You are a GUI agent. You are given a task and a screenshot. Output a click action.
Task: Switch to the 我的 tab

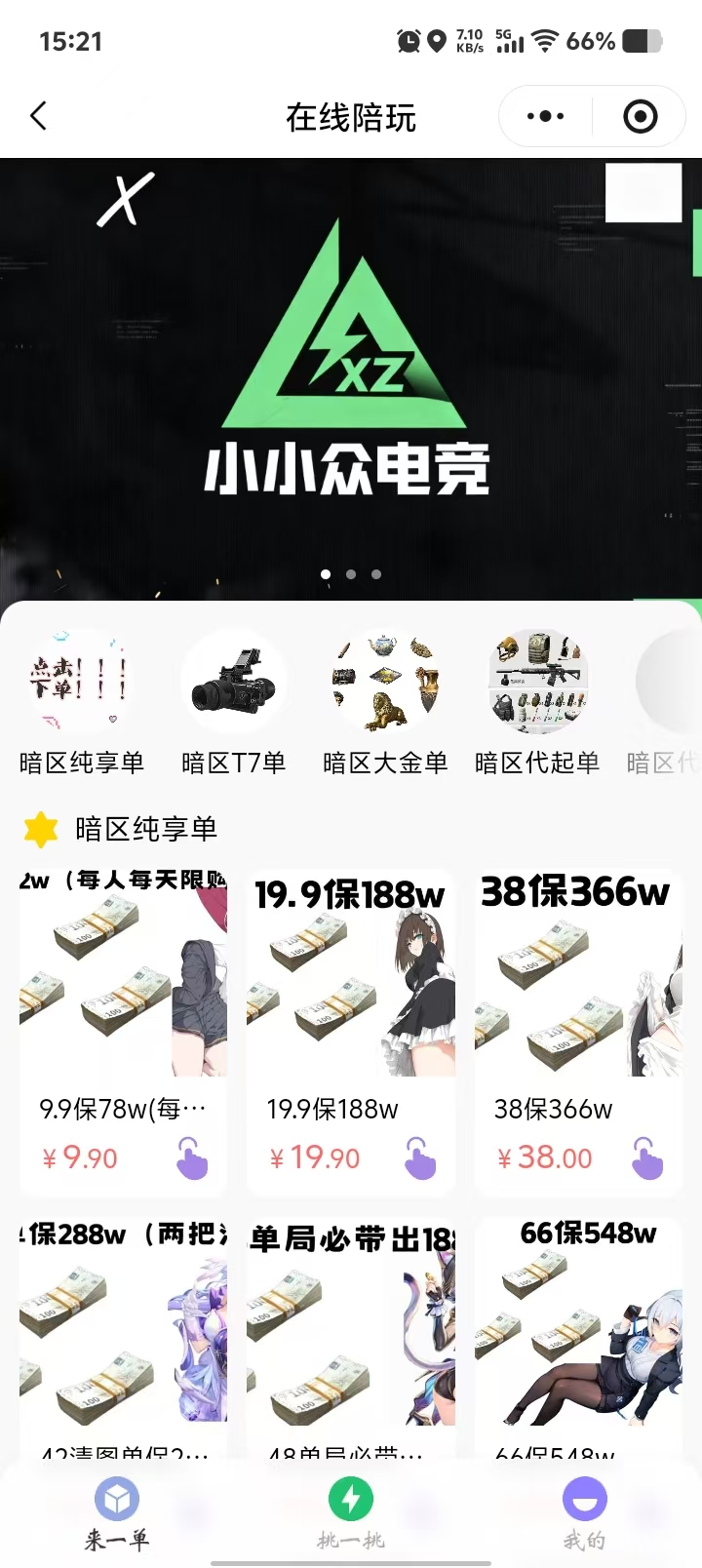585,1513
